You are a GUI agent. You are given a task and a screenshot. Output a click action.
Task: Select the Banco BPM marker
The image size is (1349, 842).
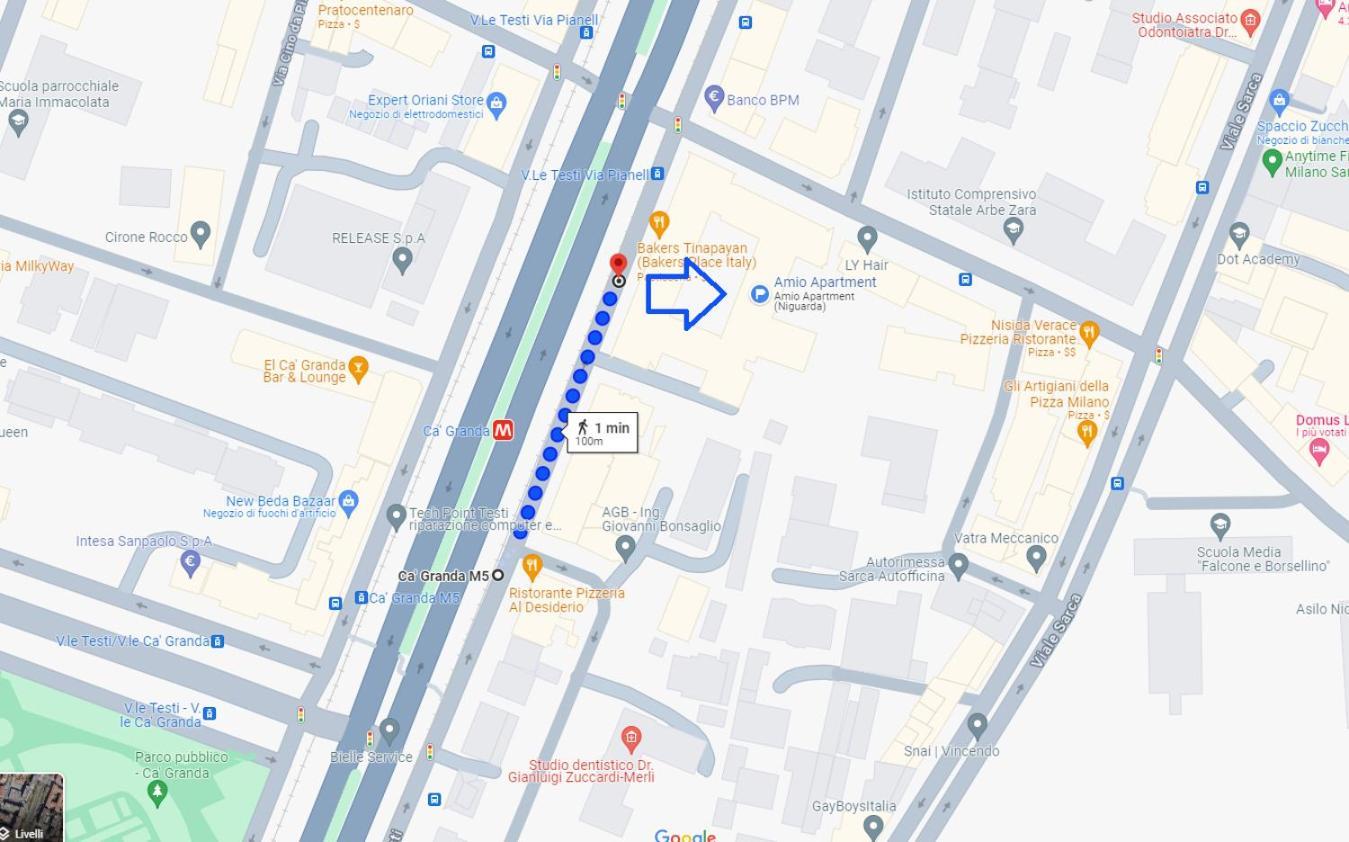[714, 98]
